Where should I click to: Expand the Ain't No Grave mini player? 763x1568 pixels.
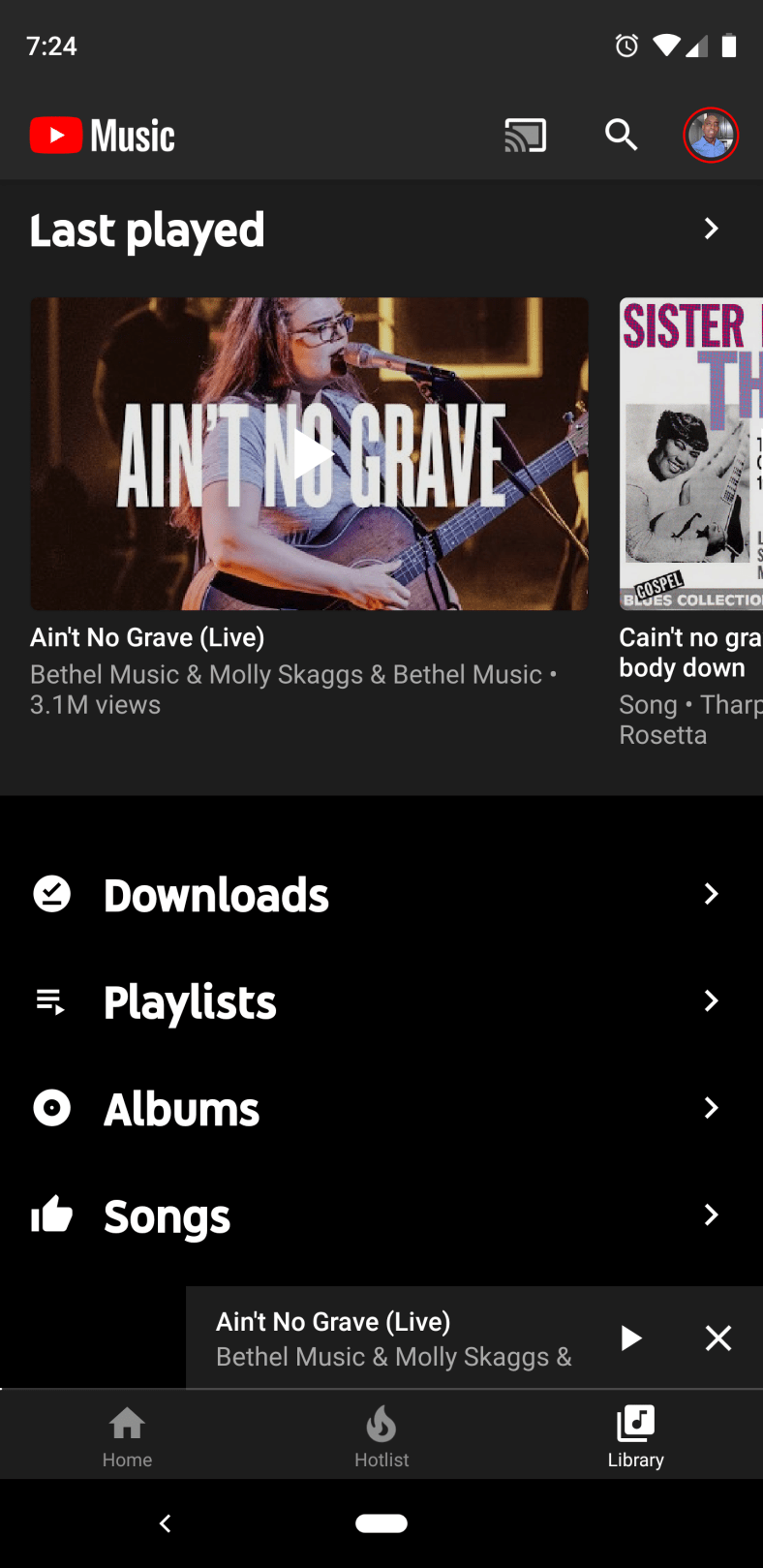pyautogui.click(x=392, y=1338)
